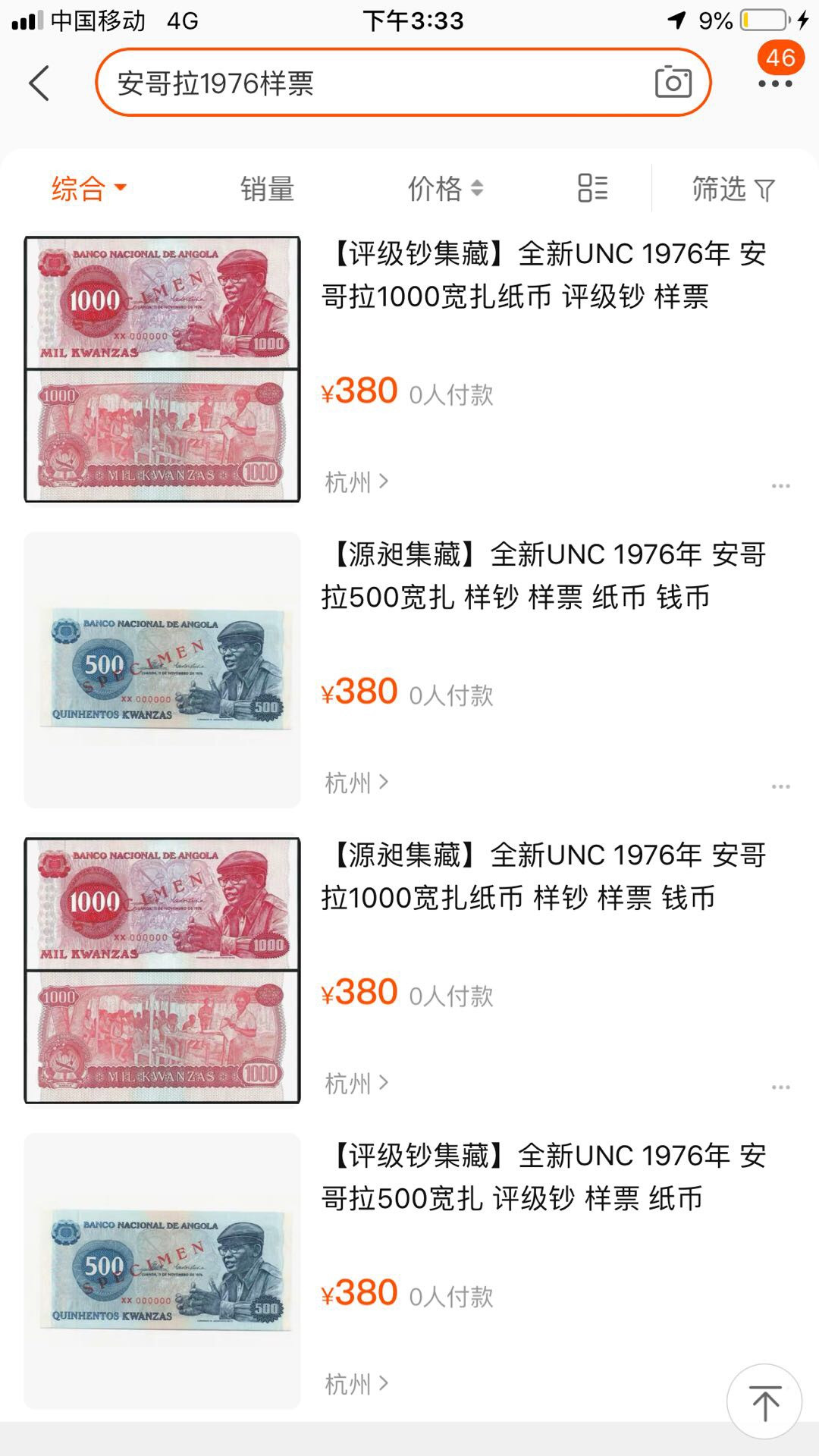Check the battery charging indicator
819x1456 pixels.
click(x=763, y=20)
